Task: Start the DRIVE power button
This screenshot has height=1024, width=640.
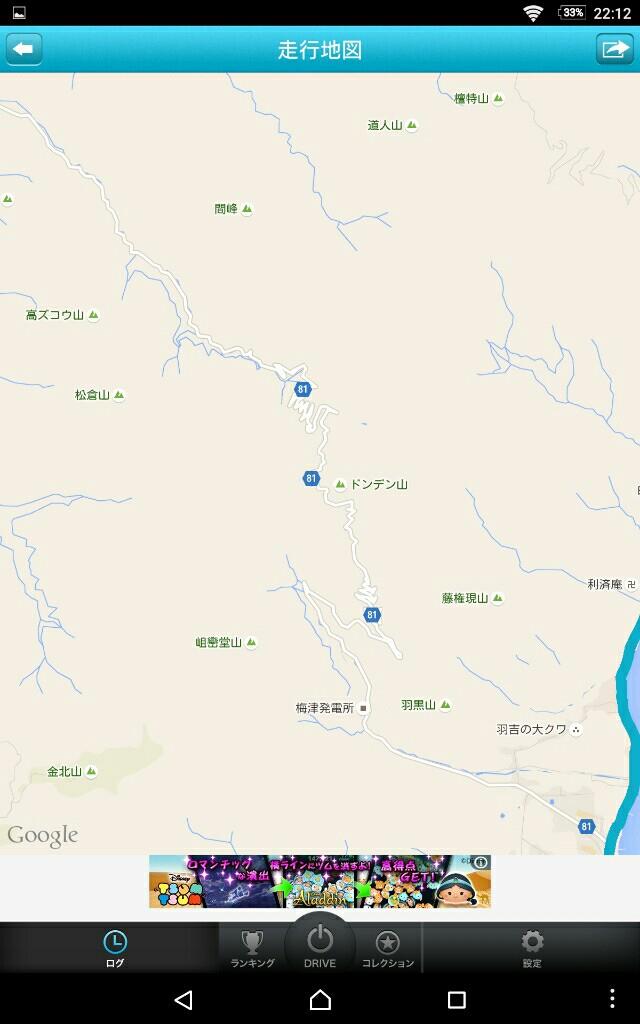Action: 320,946
